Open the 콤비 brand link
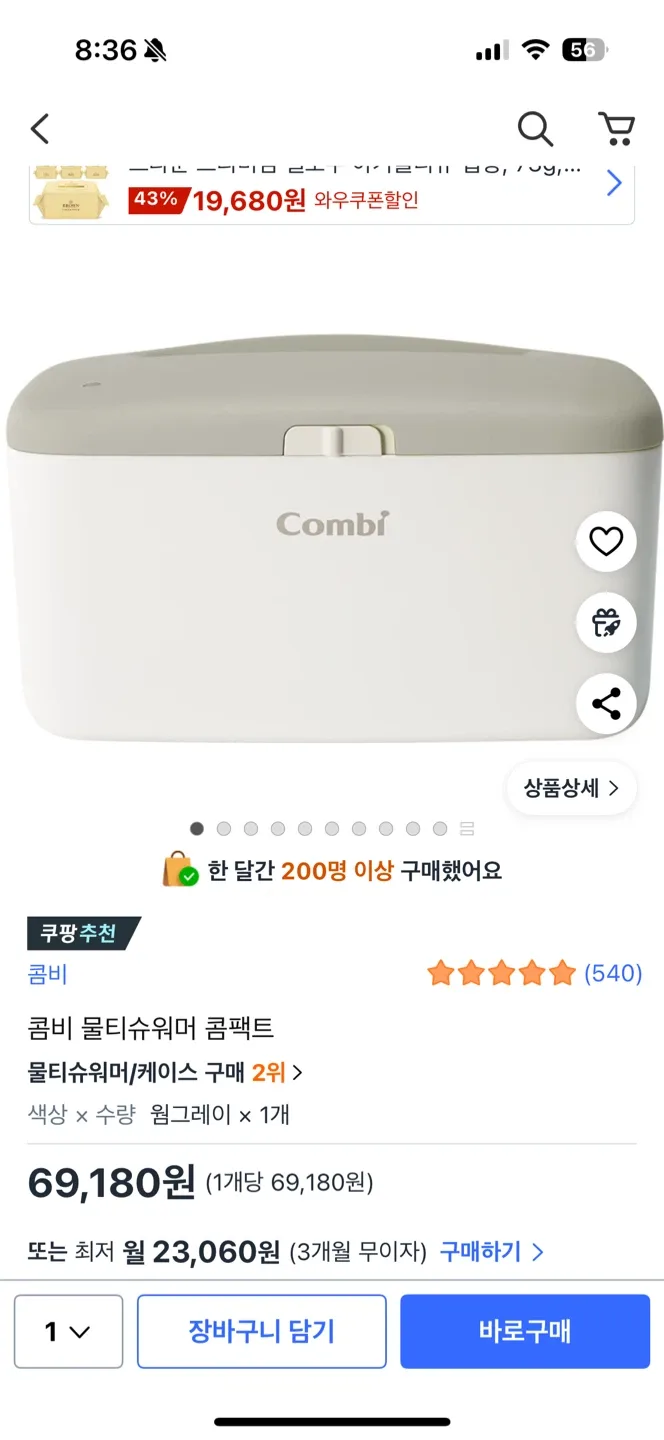Viewport: 664px width, 1440px height. 48,974
